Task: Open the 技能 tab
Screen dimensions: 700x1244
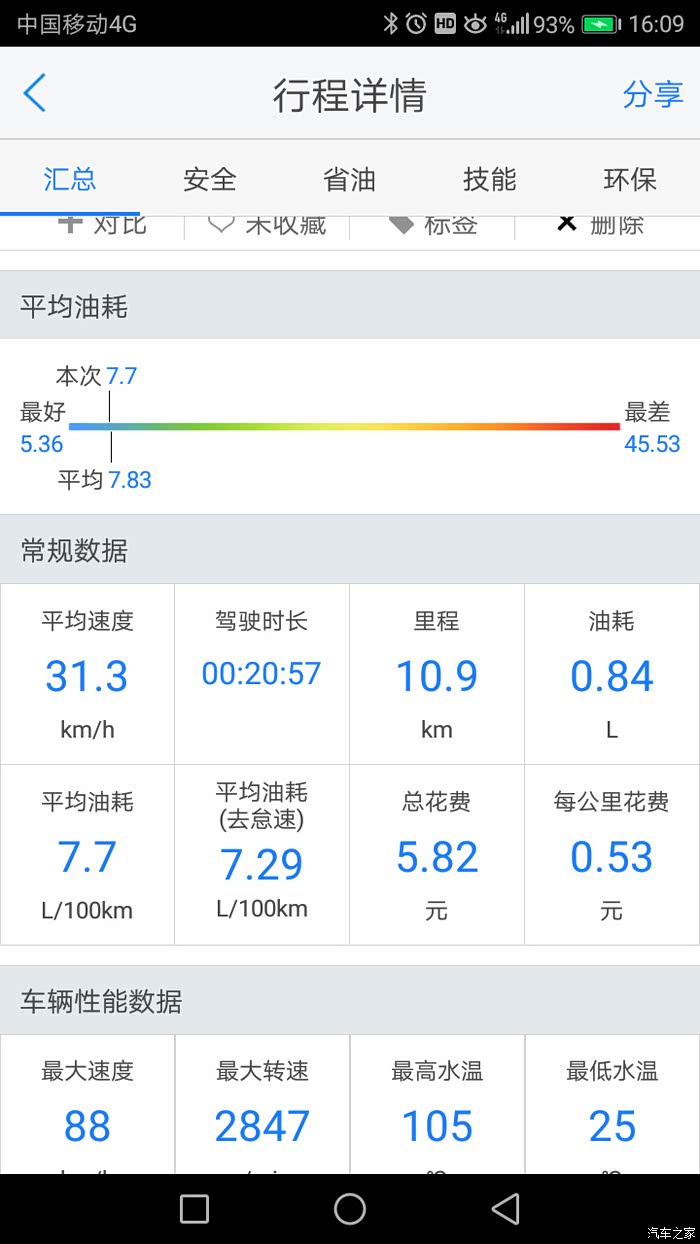Action: click(x=489, y=179)
